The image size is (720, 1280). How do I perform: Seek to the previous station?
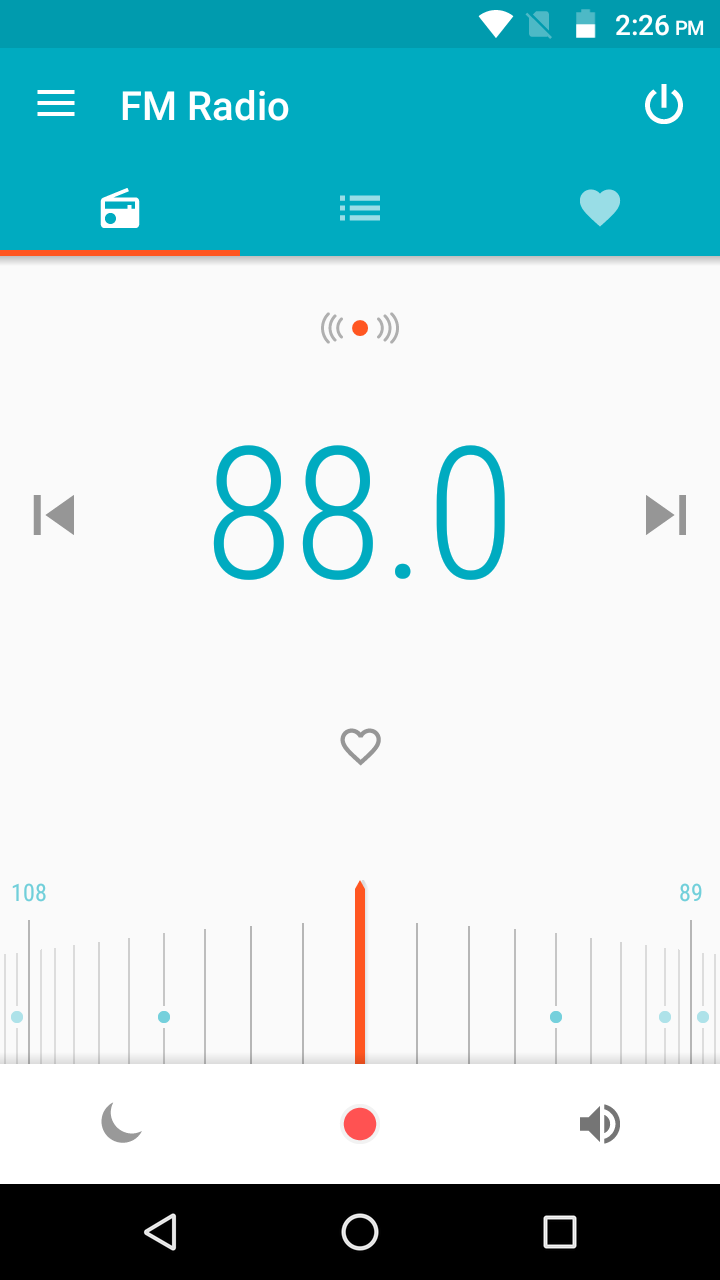coord(54,515)
